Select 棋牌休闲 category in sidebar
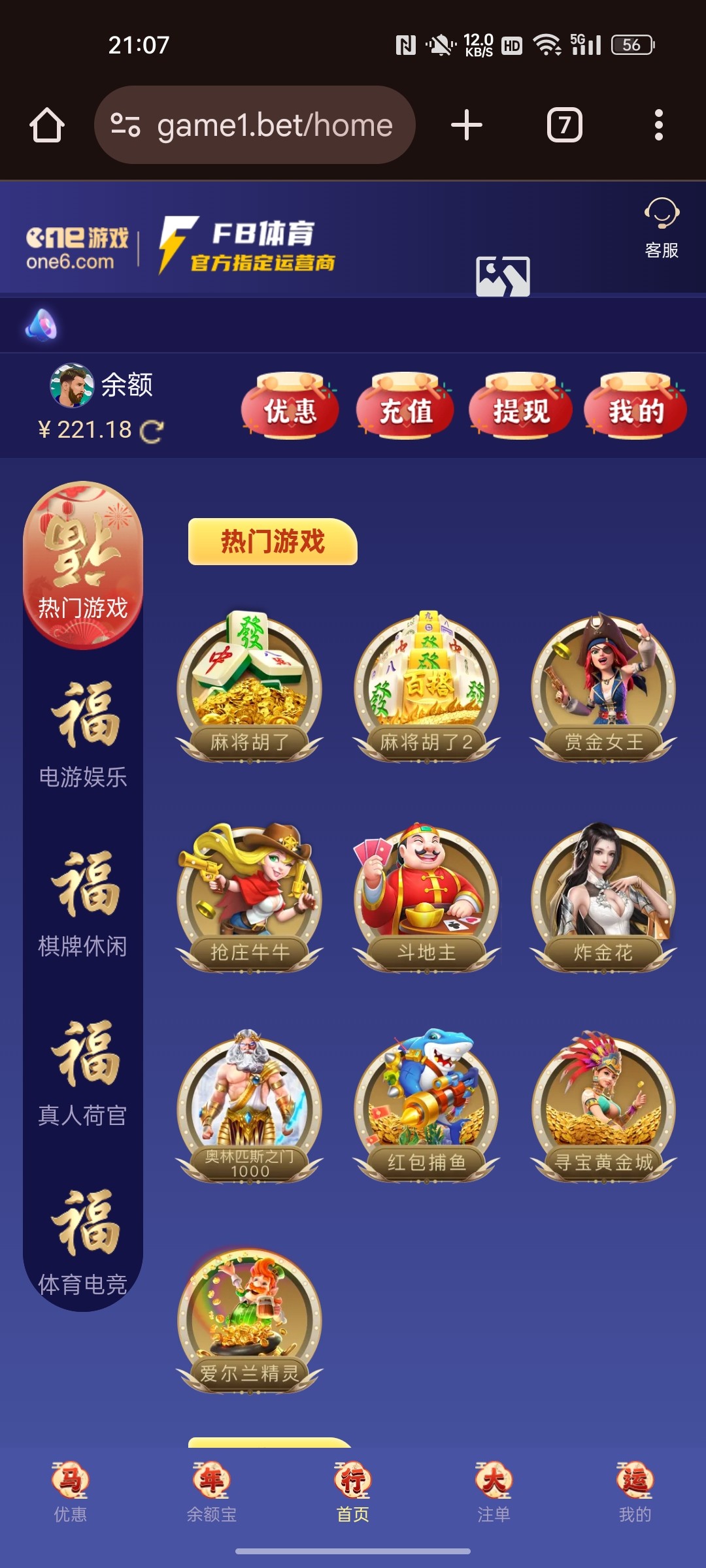Viewport: 706px width, 1568px height. pyautogui.click(x=83, y=903)
